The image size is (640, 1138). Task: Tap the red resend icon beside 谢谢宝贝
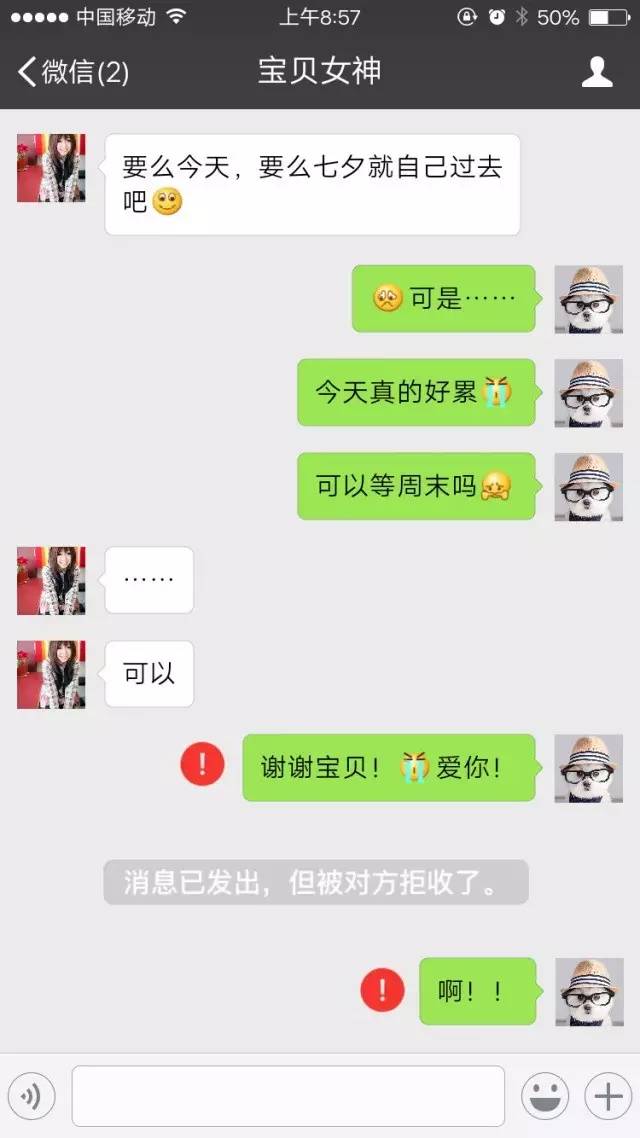[x=202, y=764]
